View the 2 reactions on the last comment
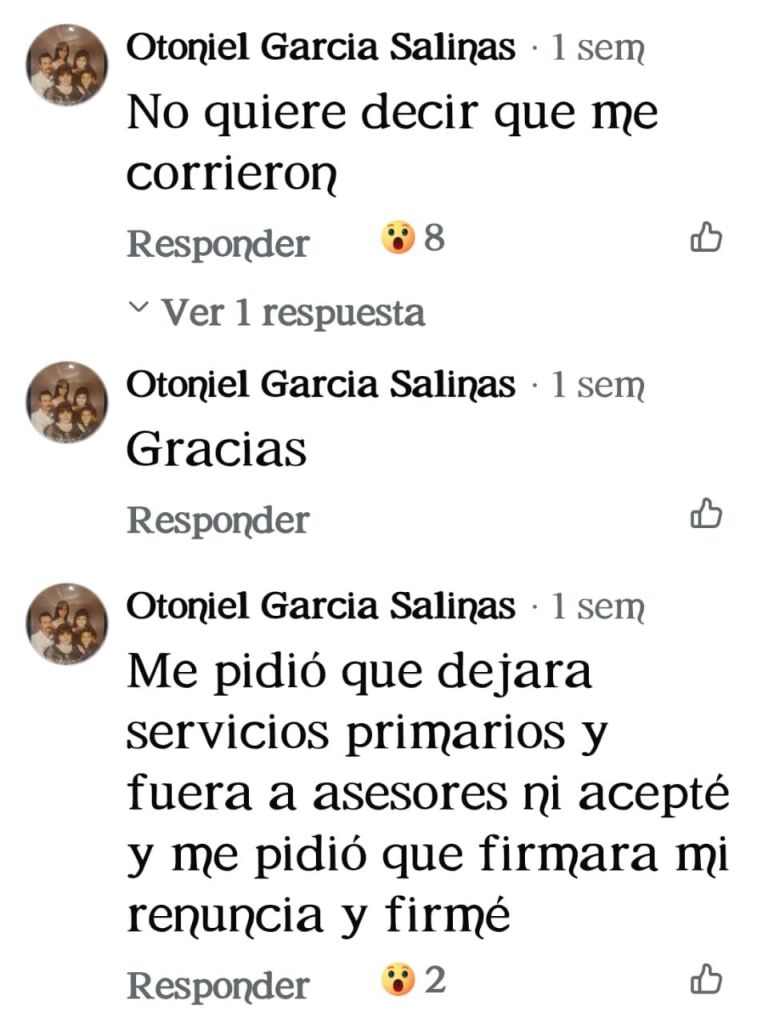The height and width of the screenshot is (1024, 757). [x=412, y=980]
